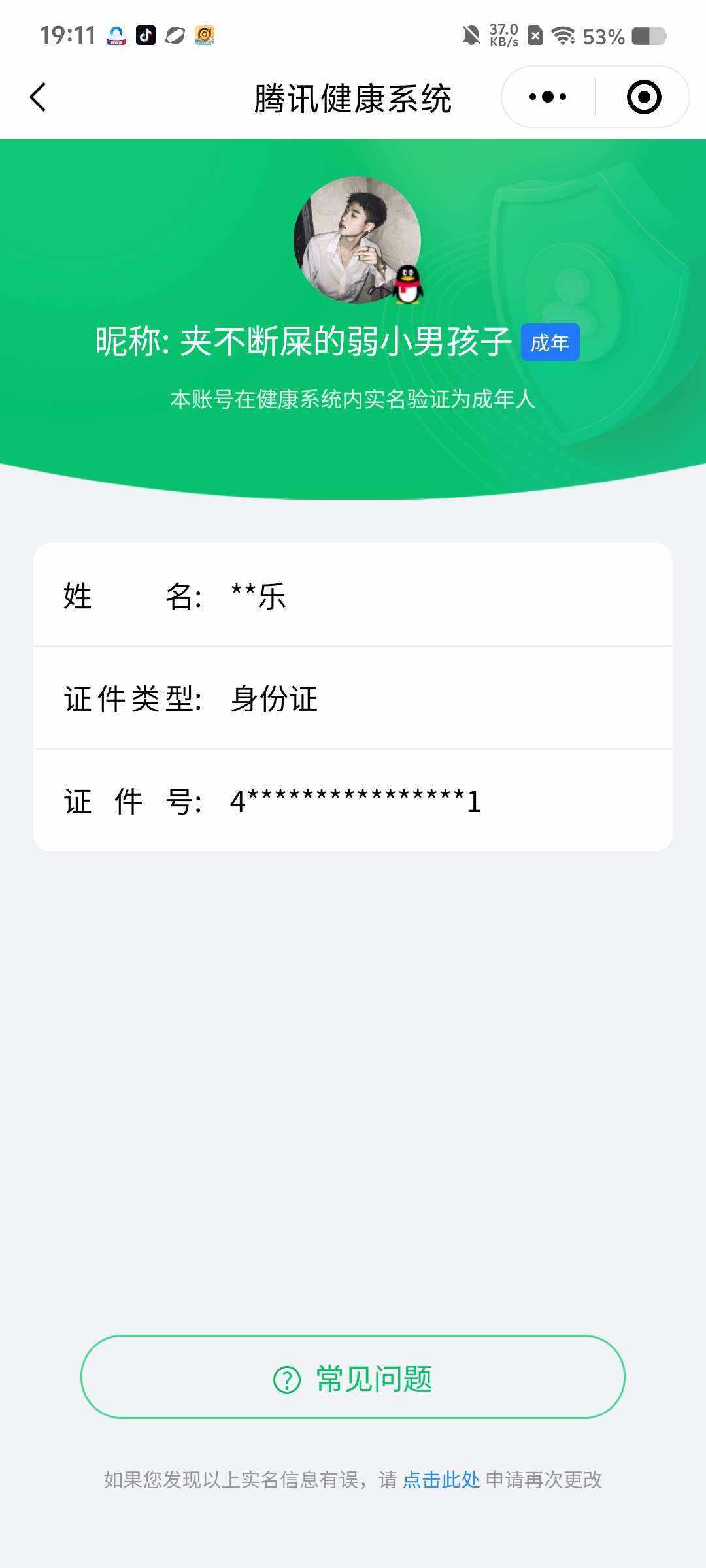Click the 姓名 row showing **乐
This screenshot has height=1568, width=706.
[353, 596]
